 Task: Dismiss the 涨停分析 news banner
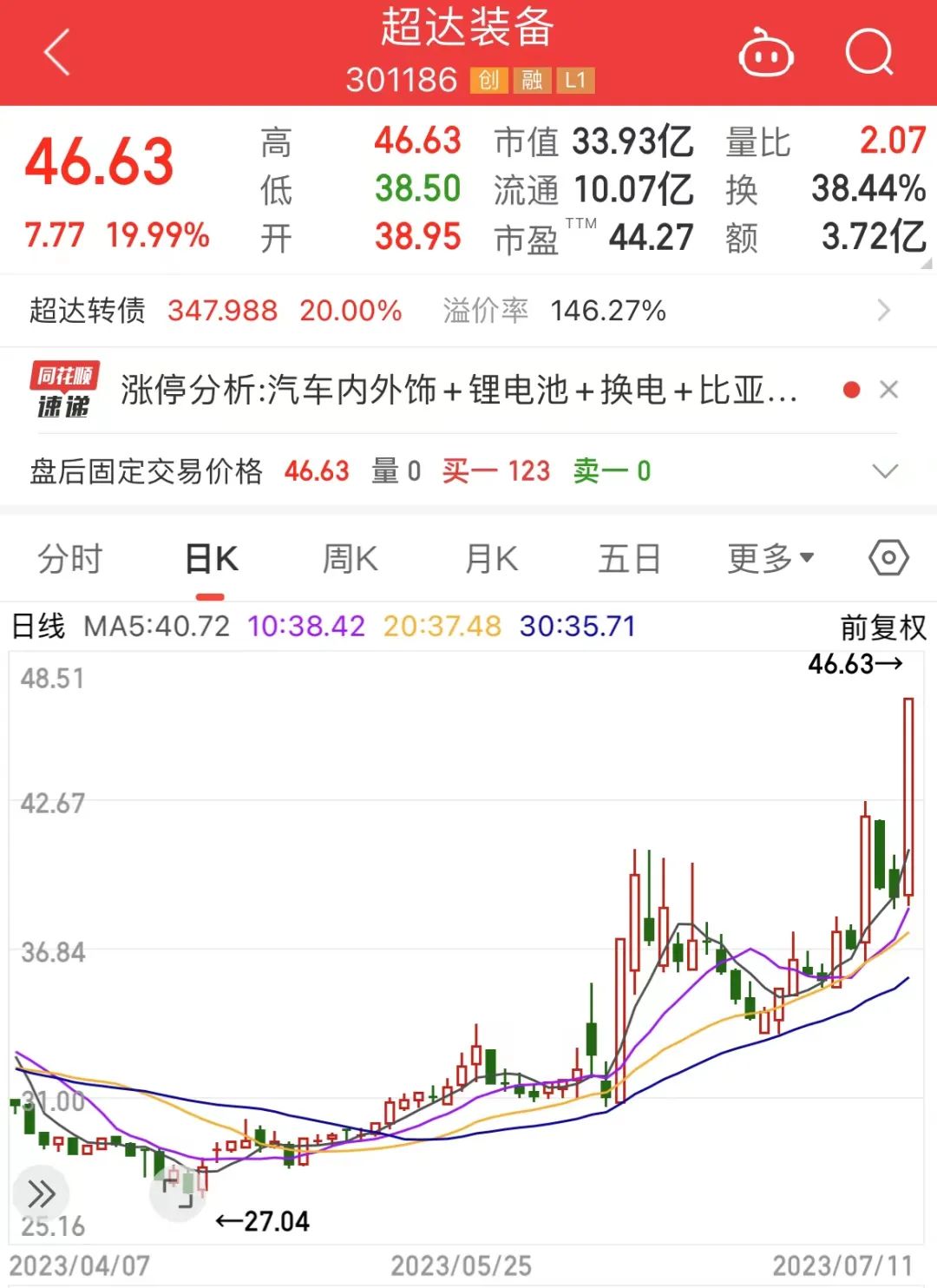888,391
